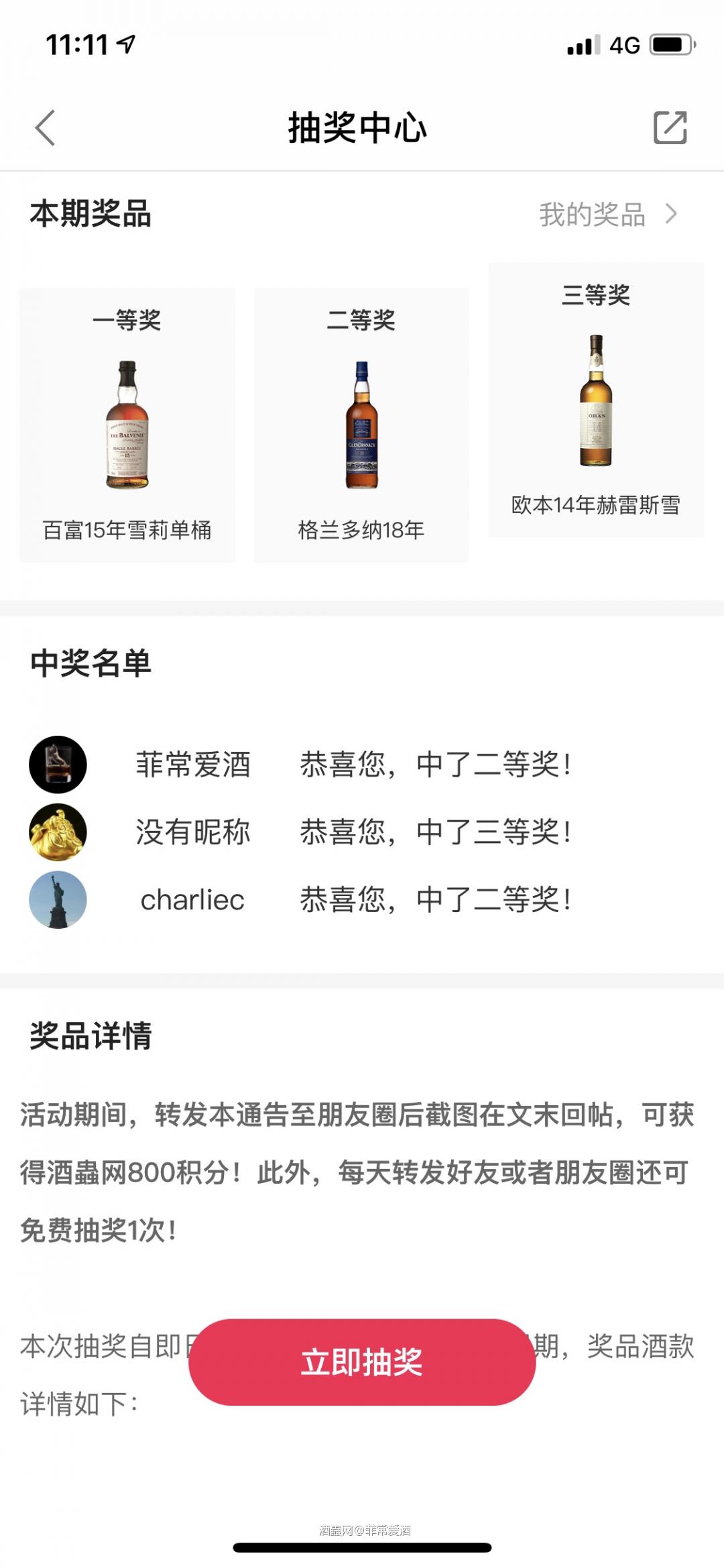Screen dimensions: 724x1568
Task: Tap charliec's Statue of Liberty avatar
Action: point(58,900)
